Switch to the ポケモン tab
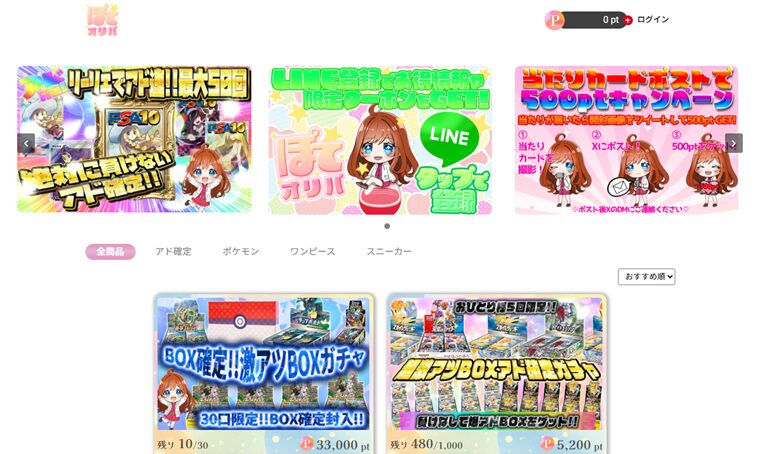 (241, 251)
